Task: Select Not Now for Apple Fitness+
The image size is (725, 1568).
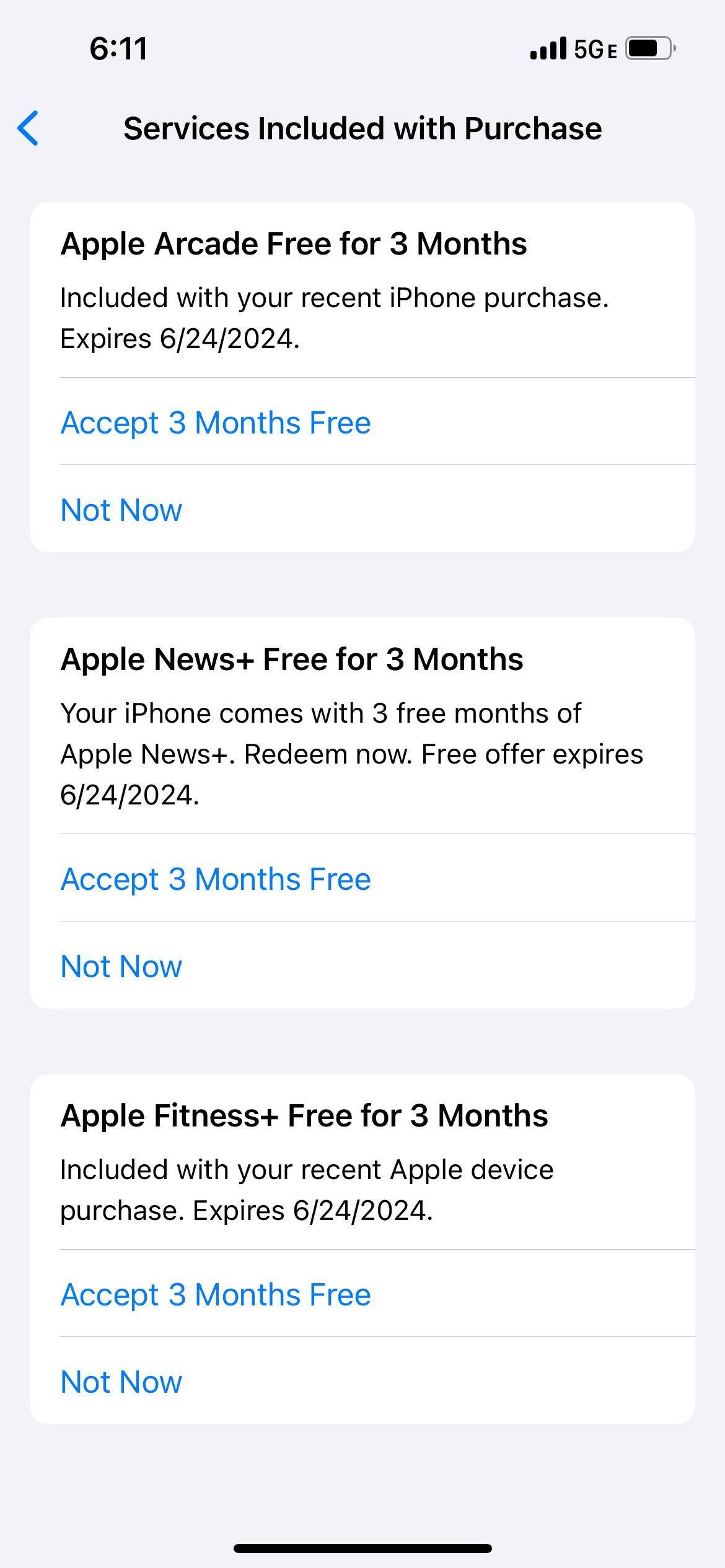Action: [121, 1382]
